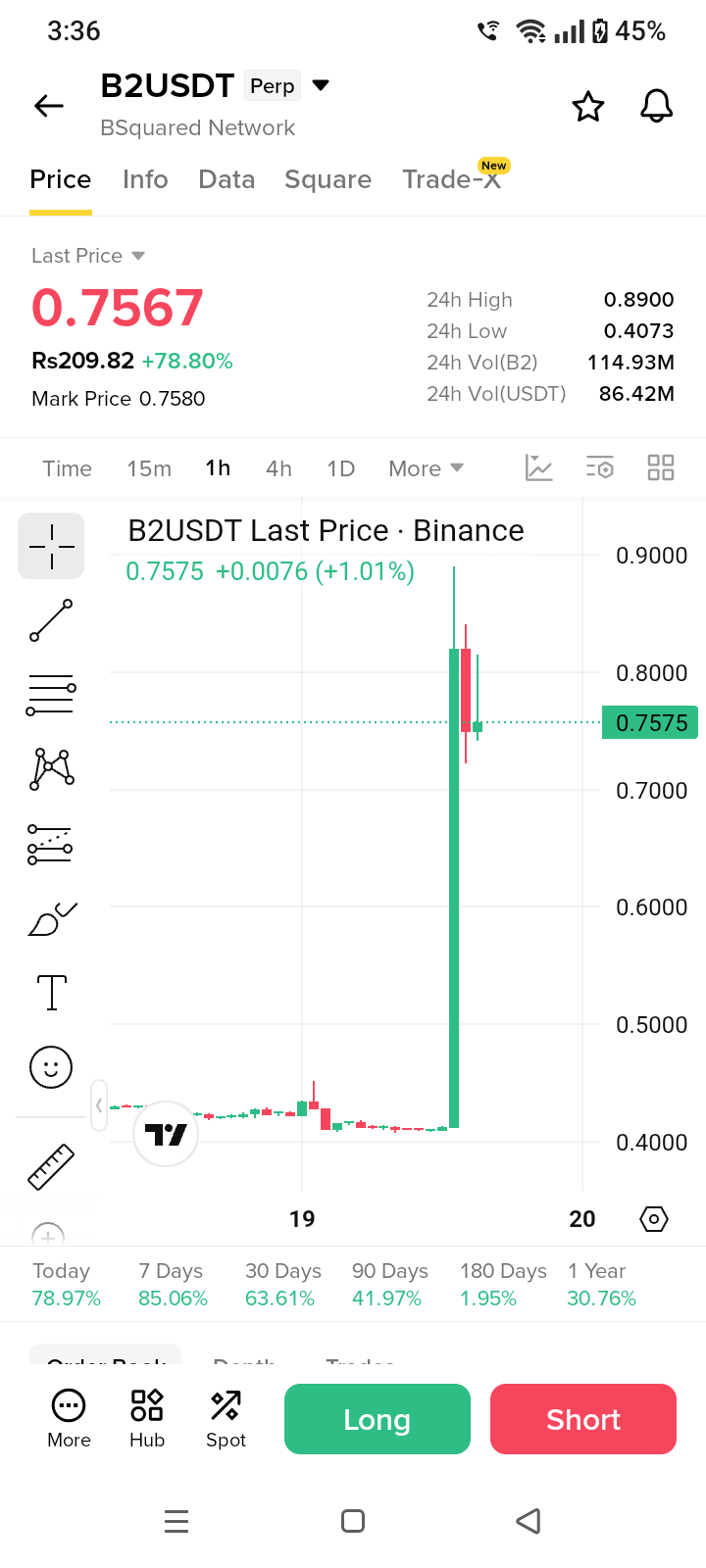This screenshot has height=1568, width=706.
Task: Add B2USDT to favorites with the star
Action: pos(588,106)
